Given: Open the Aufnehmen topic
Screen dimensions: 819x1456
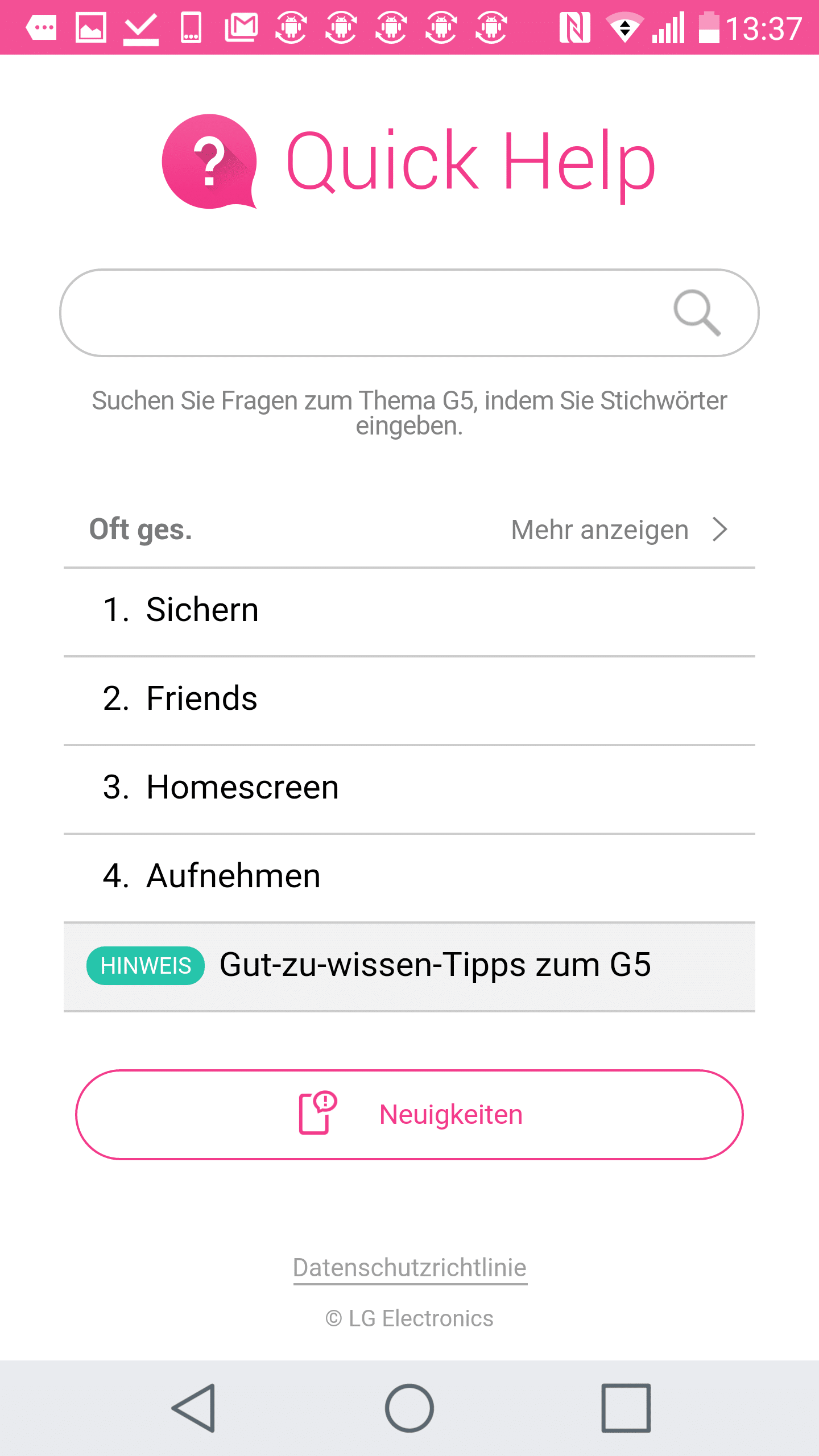Looking at the screenshot, I should pyautogui.click(x=409, y=877).
